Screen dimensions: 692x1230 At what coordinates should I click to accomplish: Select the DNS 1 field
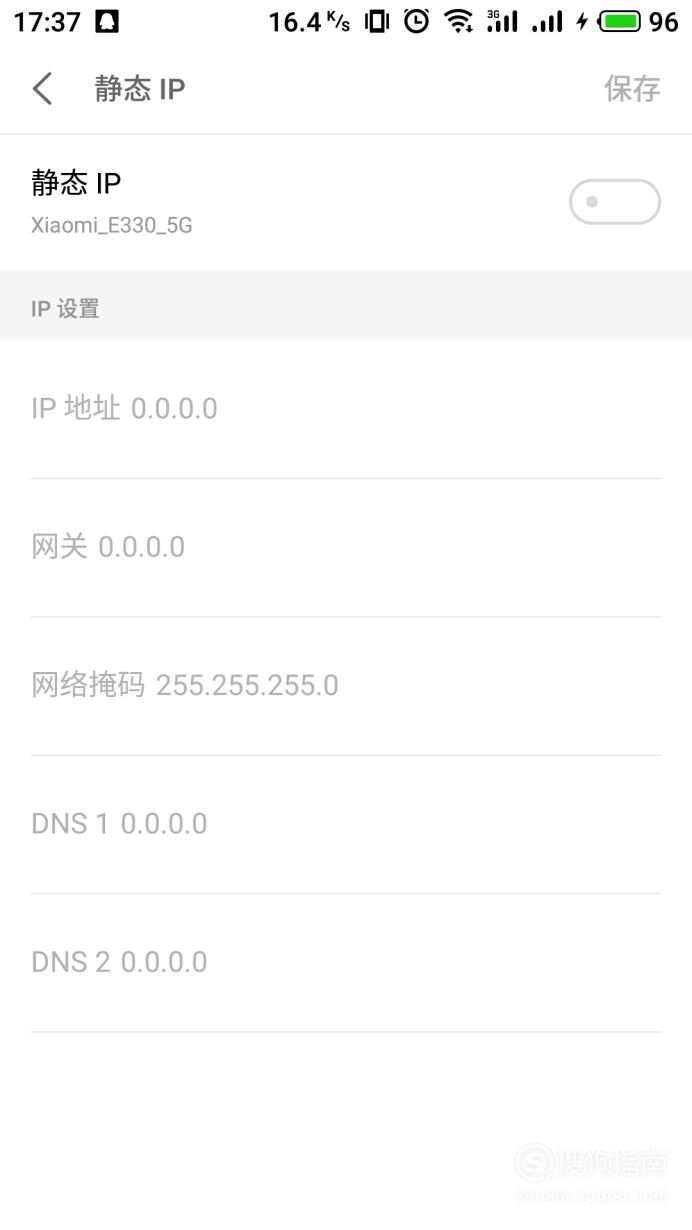pyautogui.click(x=346, y=825)
